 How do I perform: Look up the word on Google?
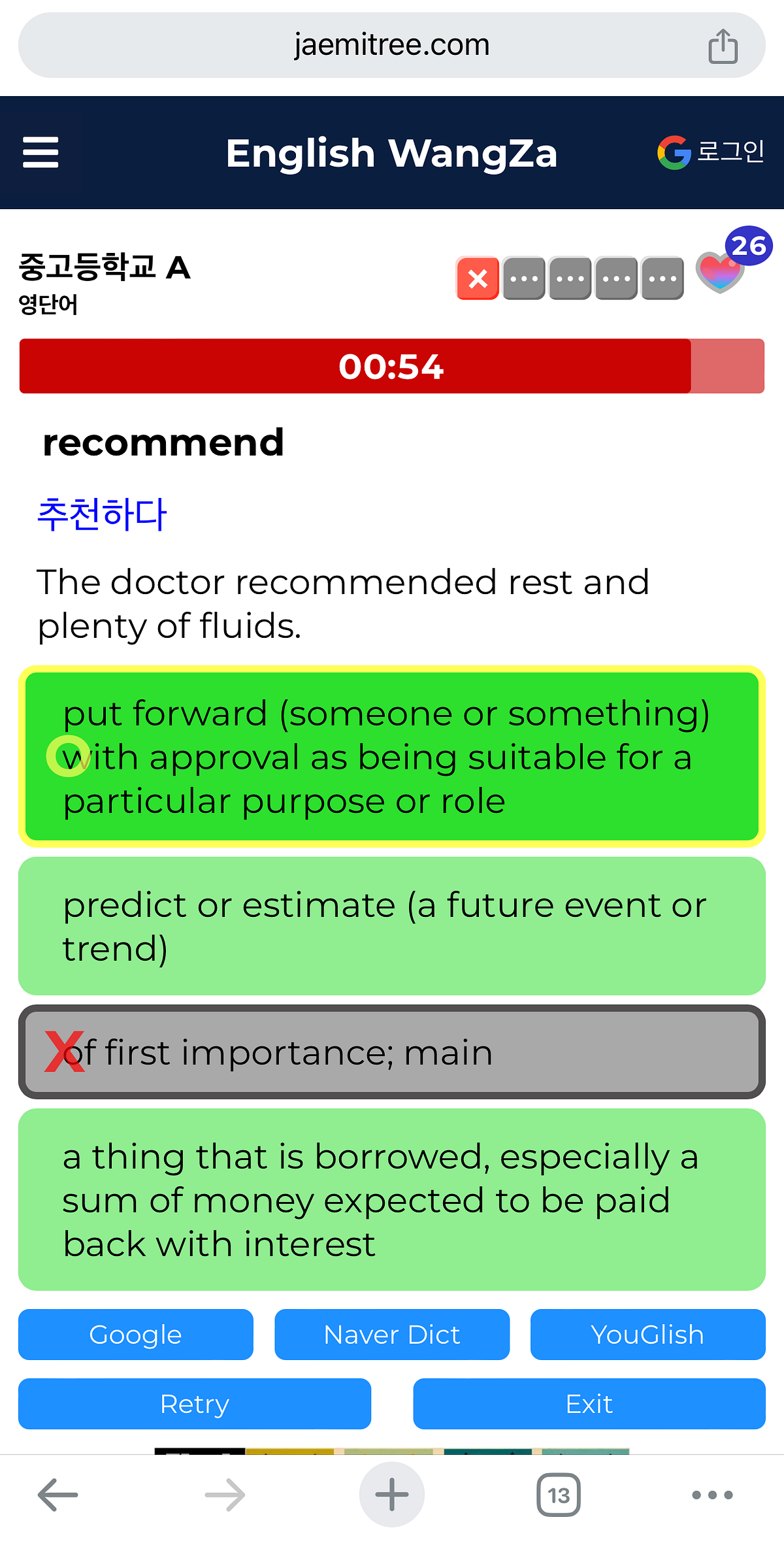[135, 1334]
